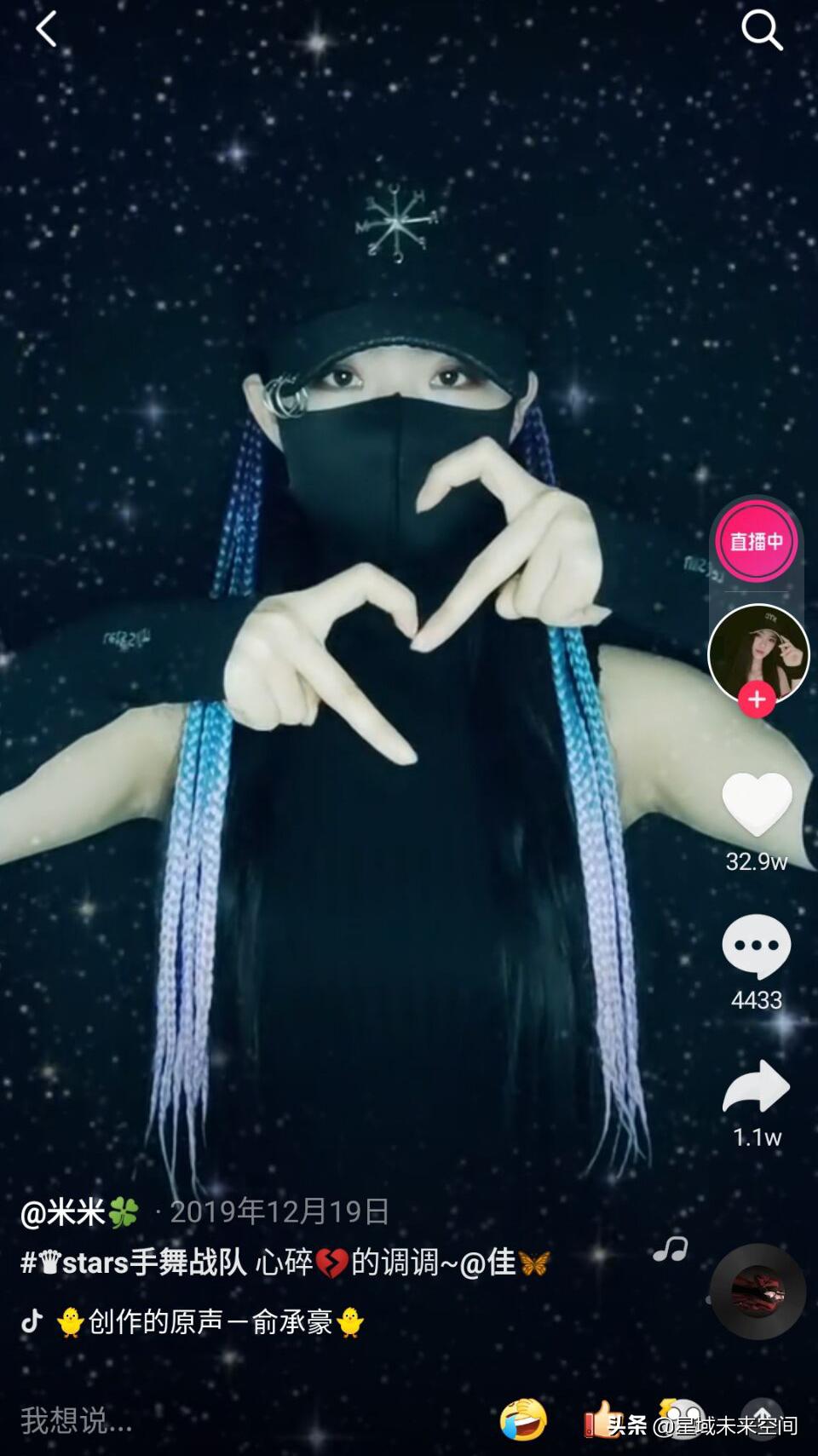The height and width of the screenshot is (1456, 818).
Task: Open the comments bubble
Action: [x=757, y=946]
